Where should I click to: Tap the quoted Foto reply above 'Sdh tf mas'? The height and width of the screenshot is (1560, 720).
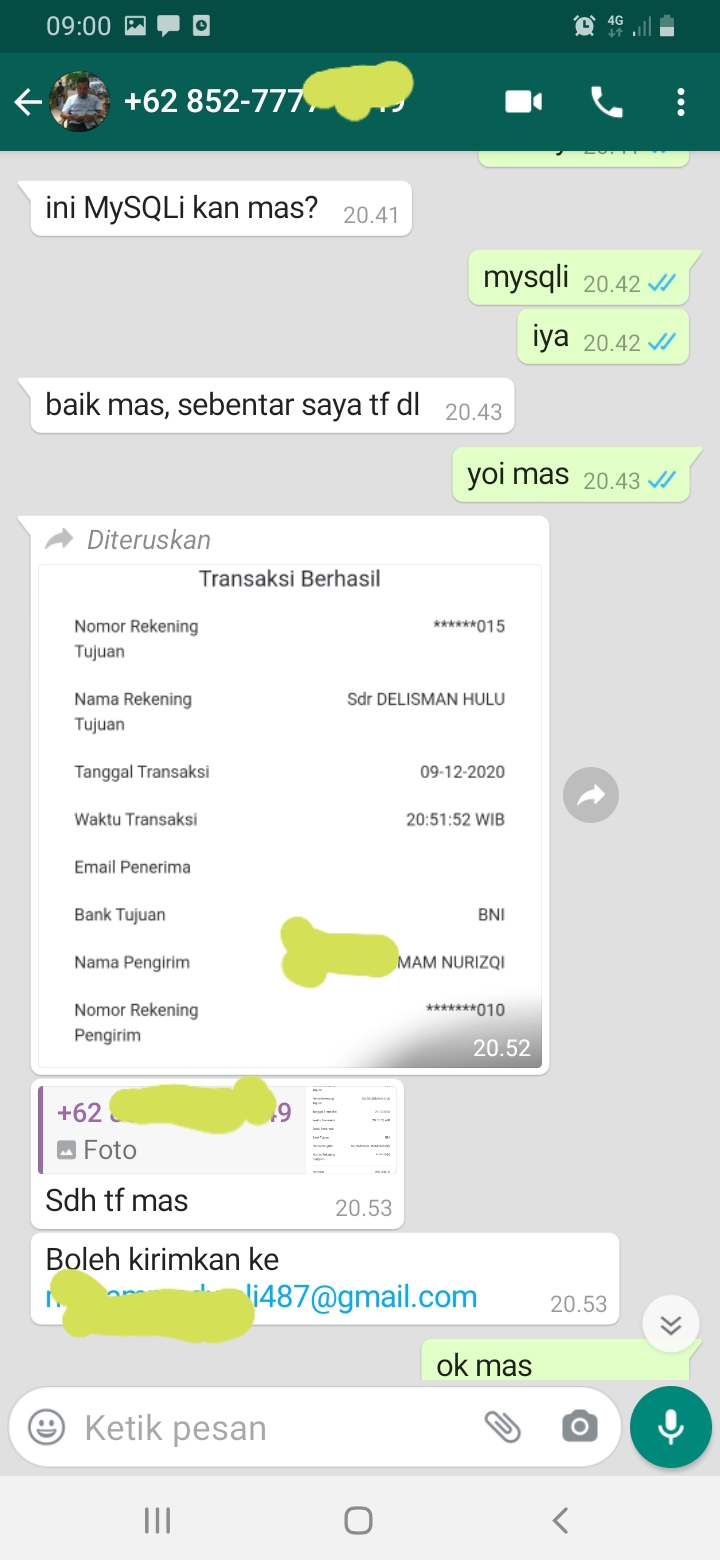point(218,1128)
